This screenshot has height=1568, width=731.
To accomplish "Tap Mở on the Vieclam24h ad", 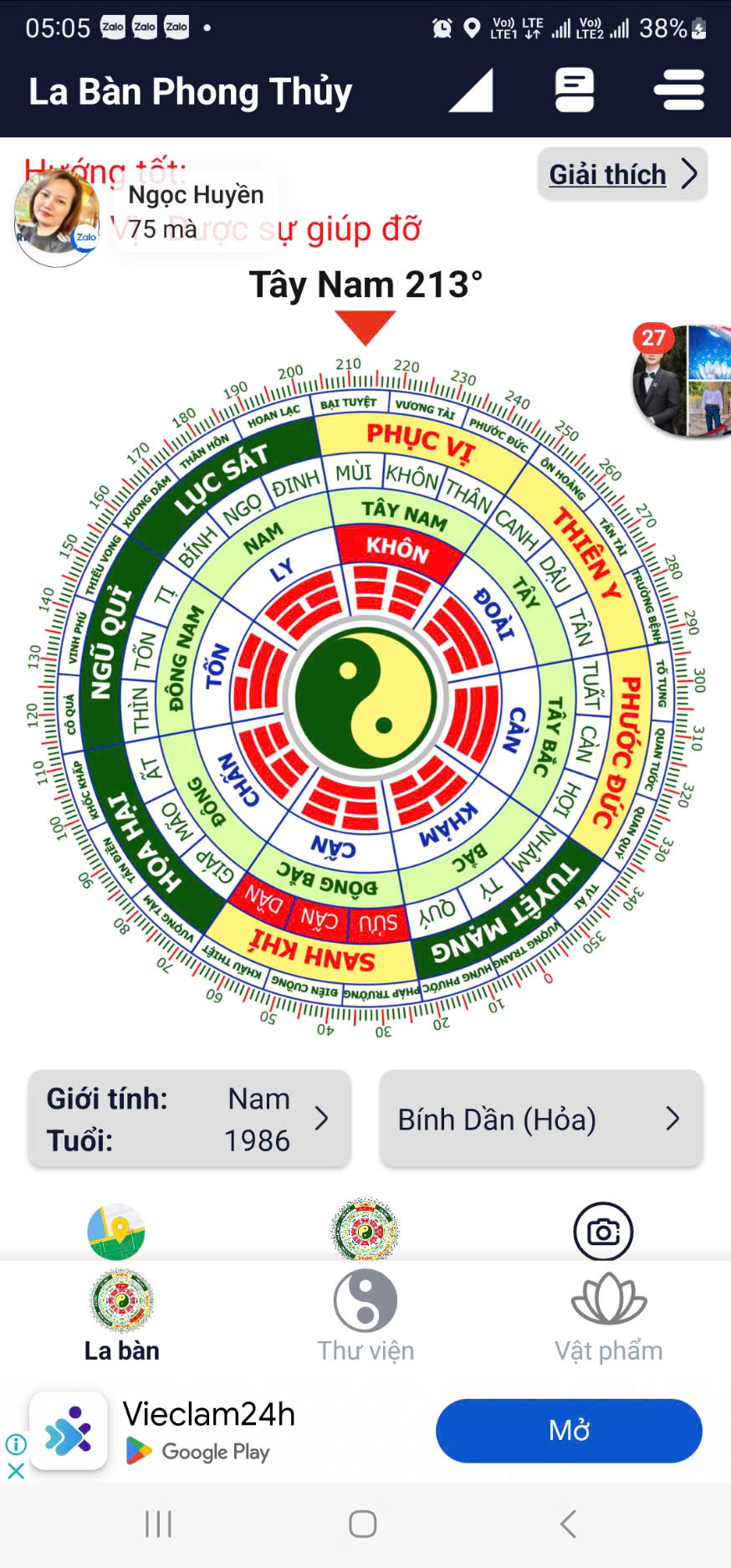I will point(569,1431).
